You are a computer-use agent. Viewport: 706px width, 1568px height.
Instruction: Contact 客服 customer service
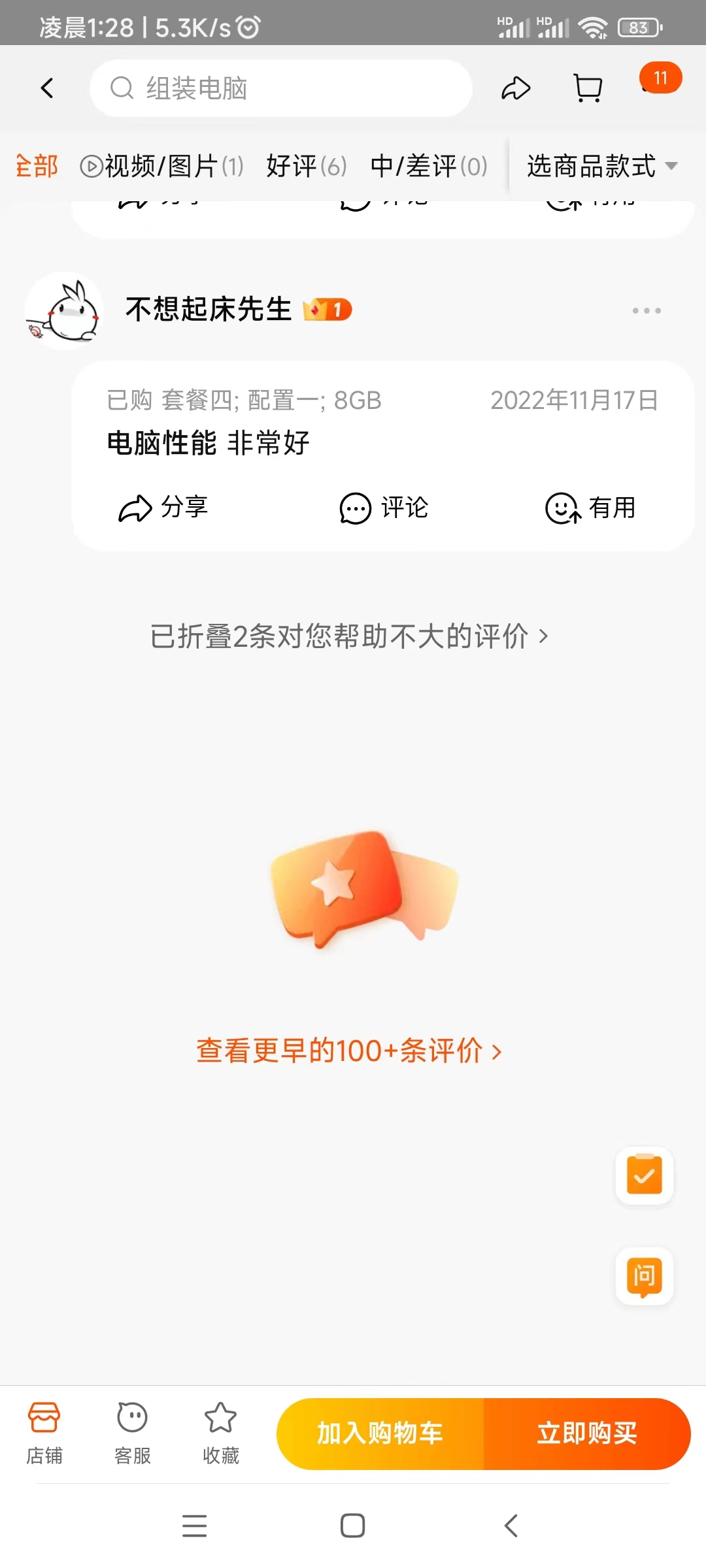(133, 1433)
